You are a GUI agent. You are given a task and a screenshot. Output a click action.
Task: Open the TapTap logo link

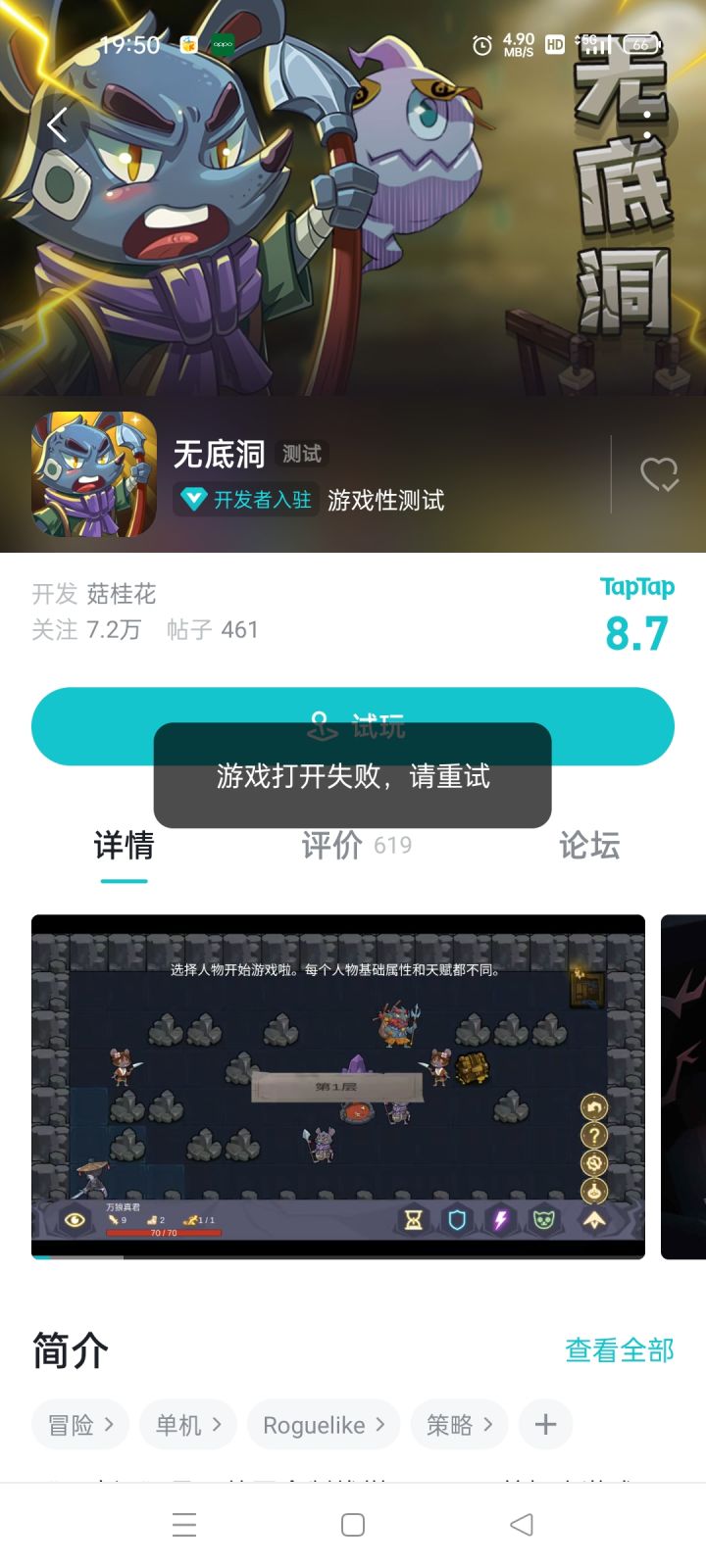(636, 587)
